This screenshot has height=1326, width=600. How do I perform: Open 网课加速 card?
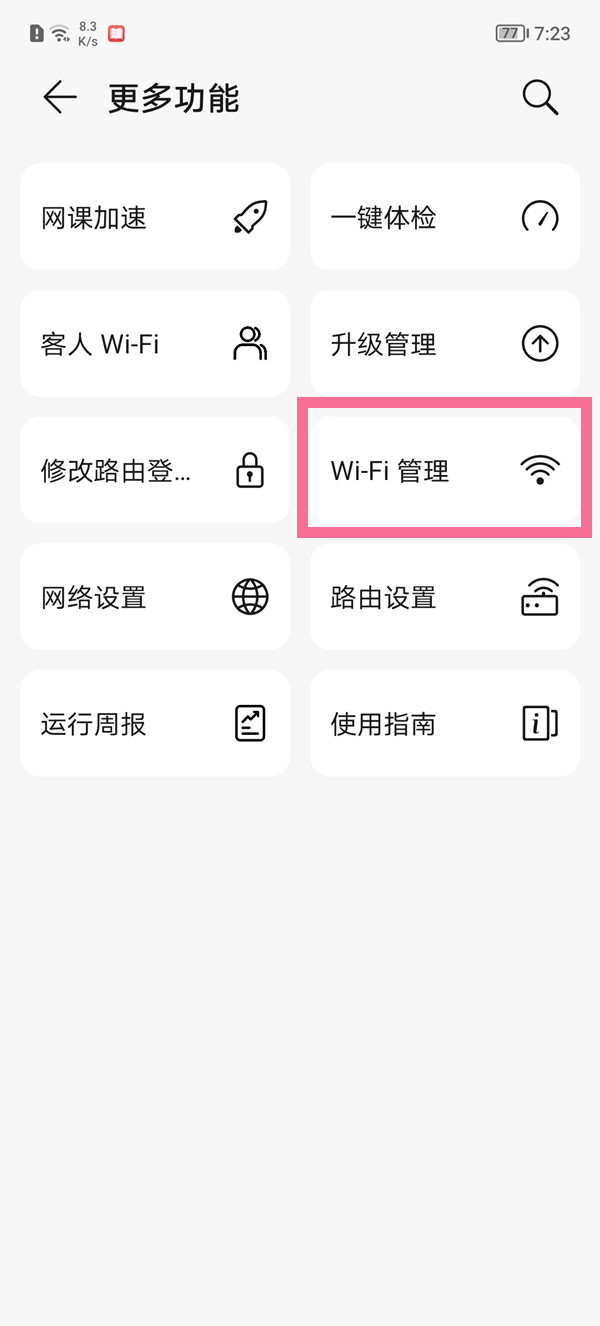(155, 217)
